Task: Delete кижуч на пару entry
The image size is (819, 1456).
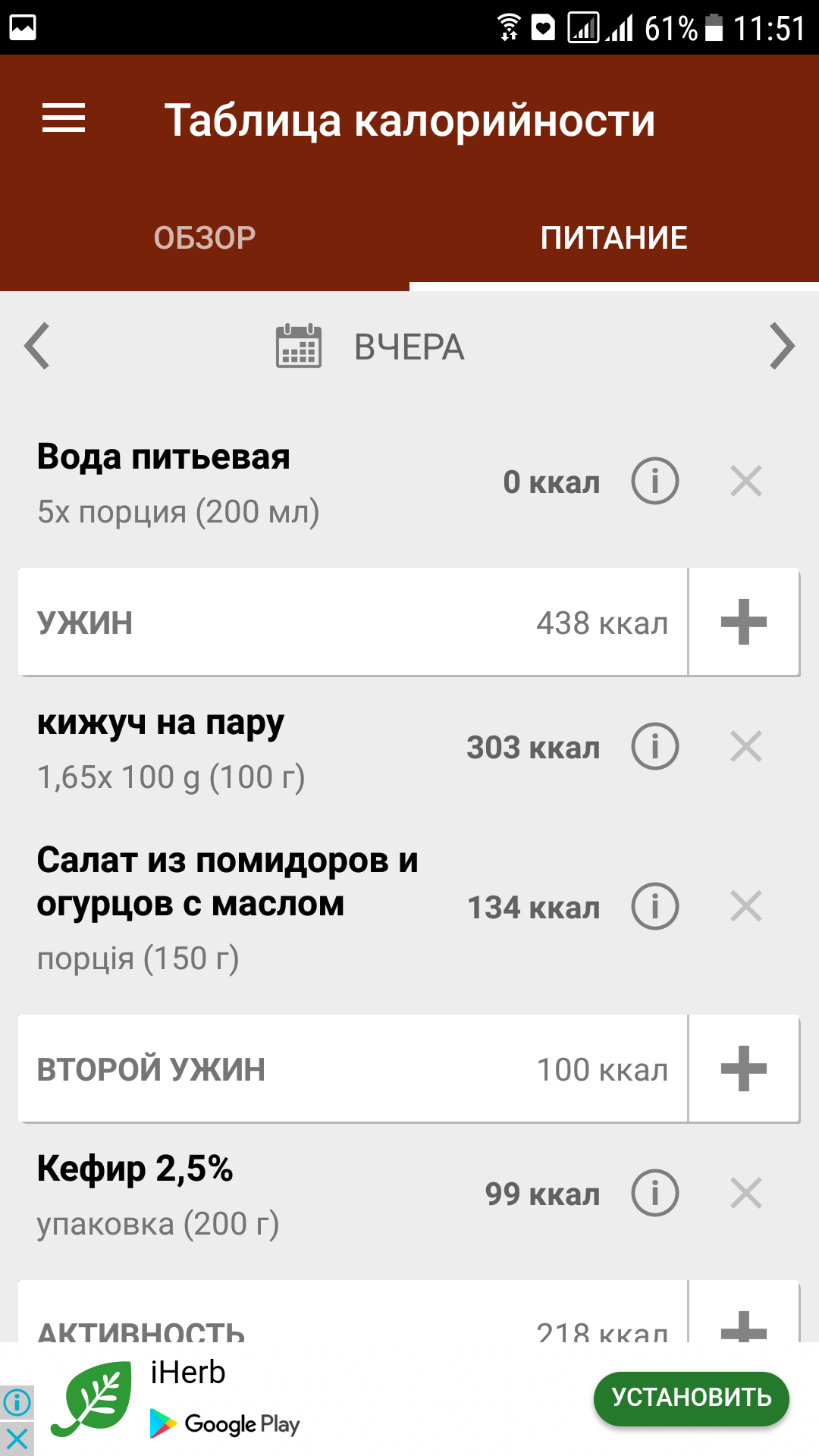Action: tap(746, 746)
